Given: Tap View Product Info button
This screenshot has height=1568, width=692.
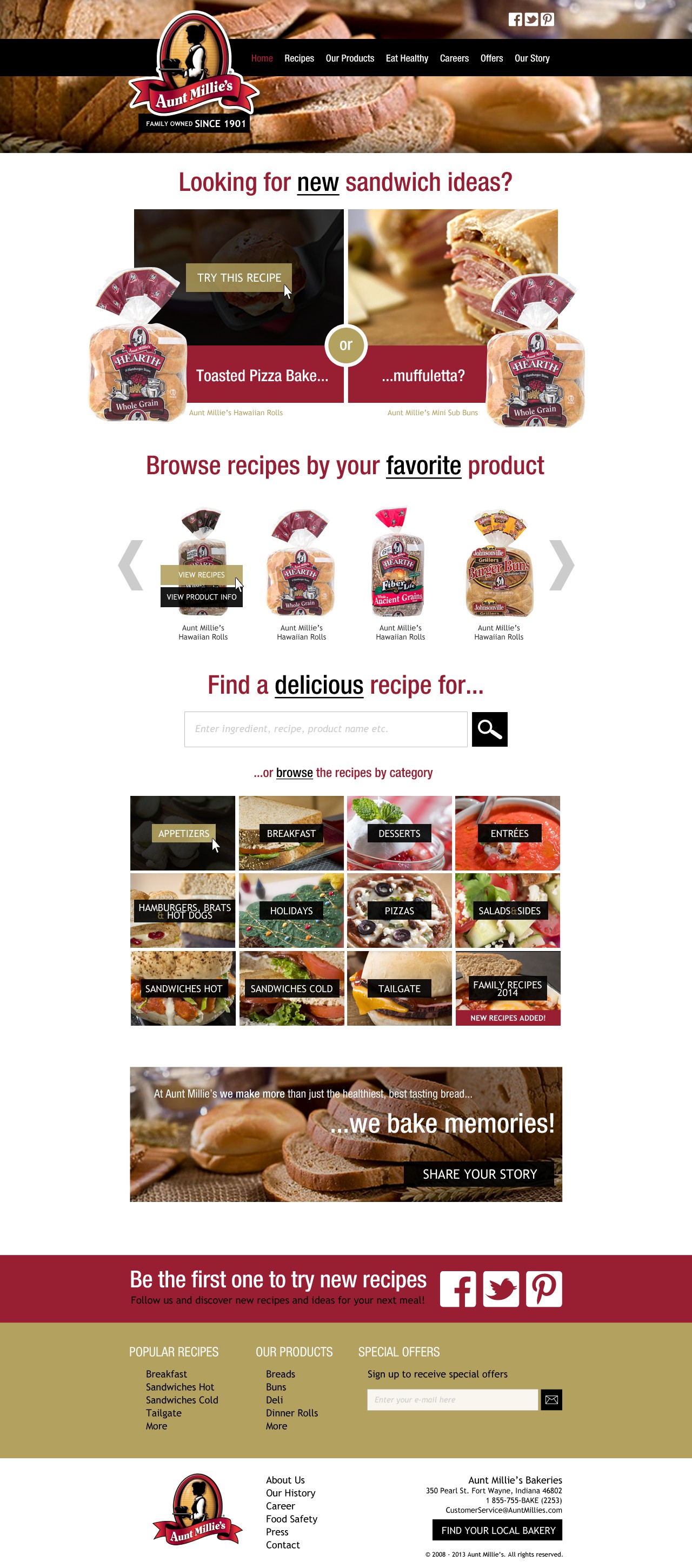Looking at the screenshot, I should [x=202, y=597].
